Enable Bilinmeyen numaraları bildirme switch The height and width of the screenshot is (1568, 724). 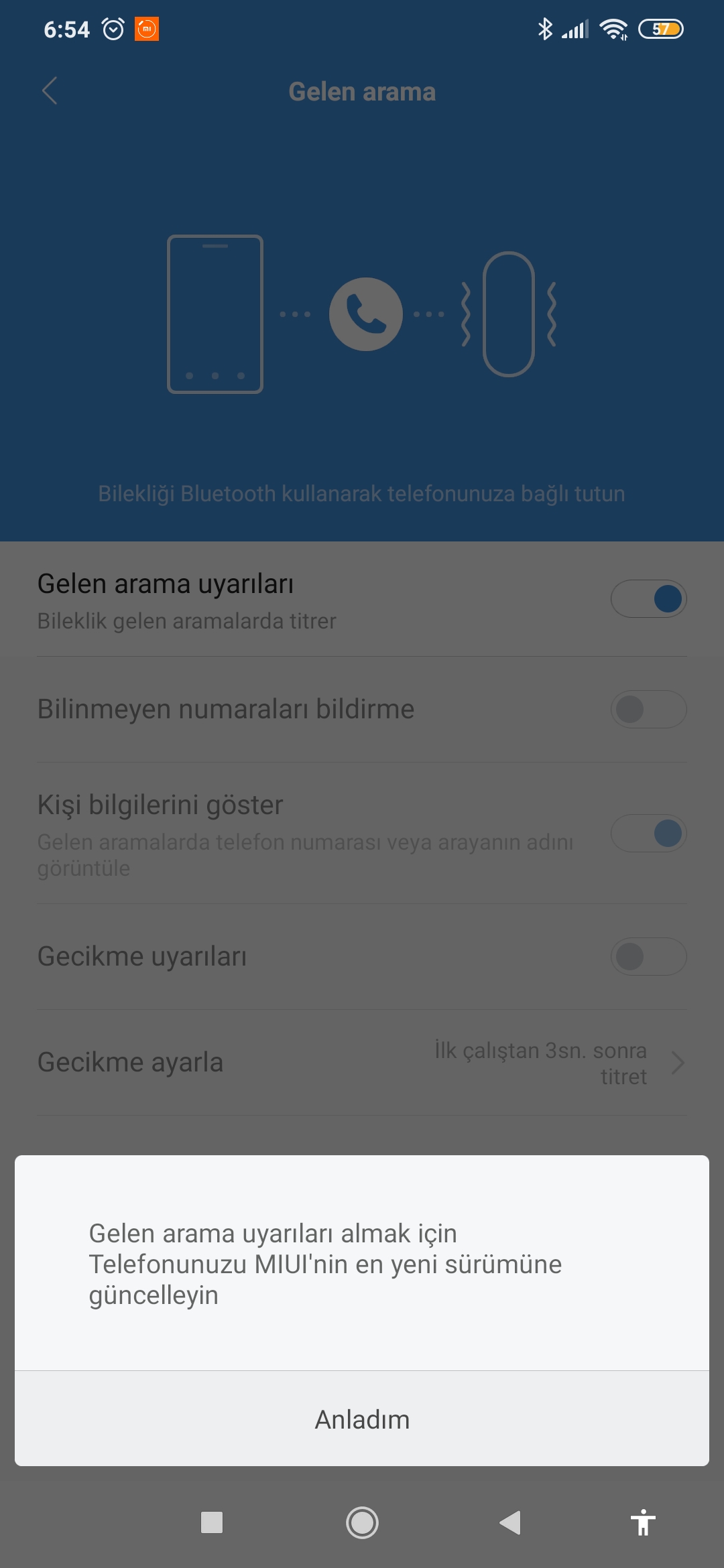click(648, 709)
